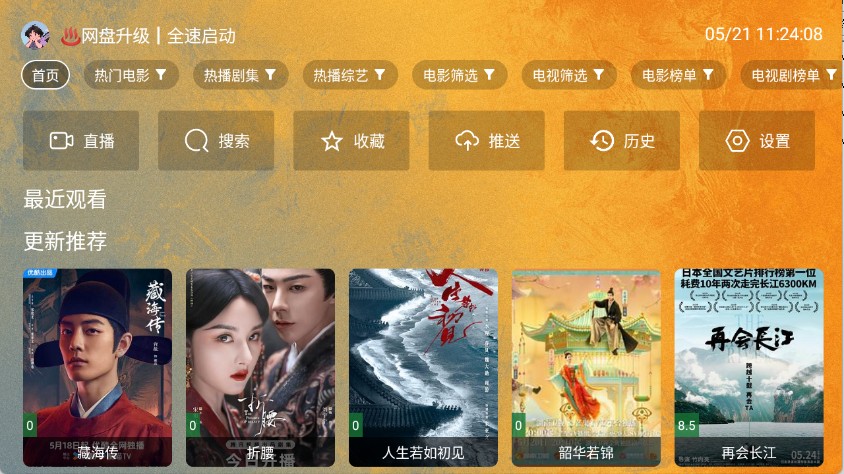
Task: Open the 搜索 search button
Action: (x=216, y=141)
